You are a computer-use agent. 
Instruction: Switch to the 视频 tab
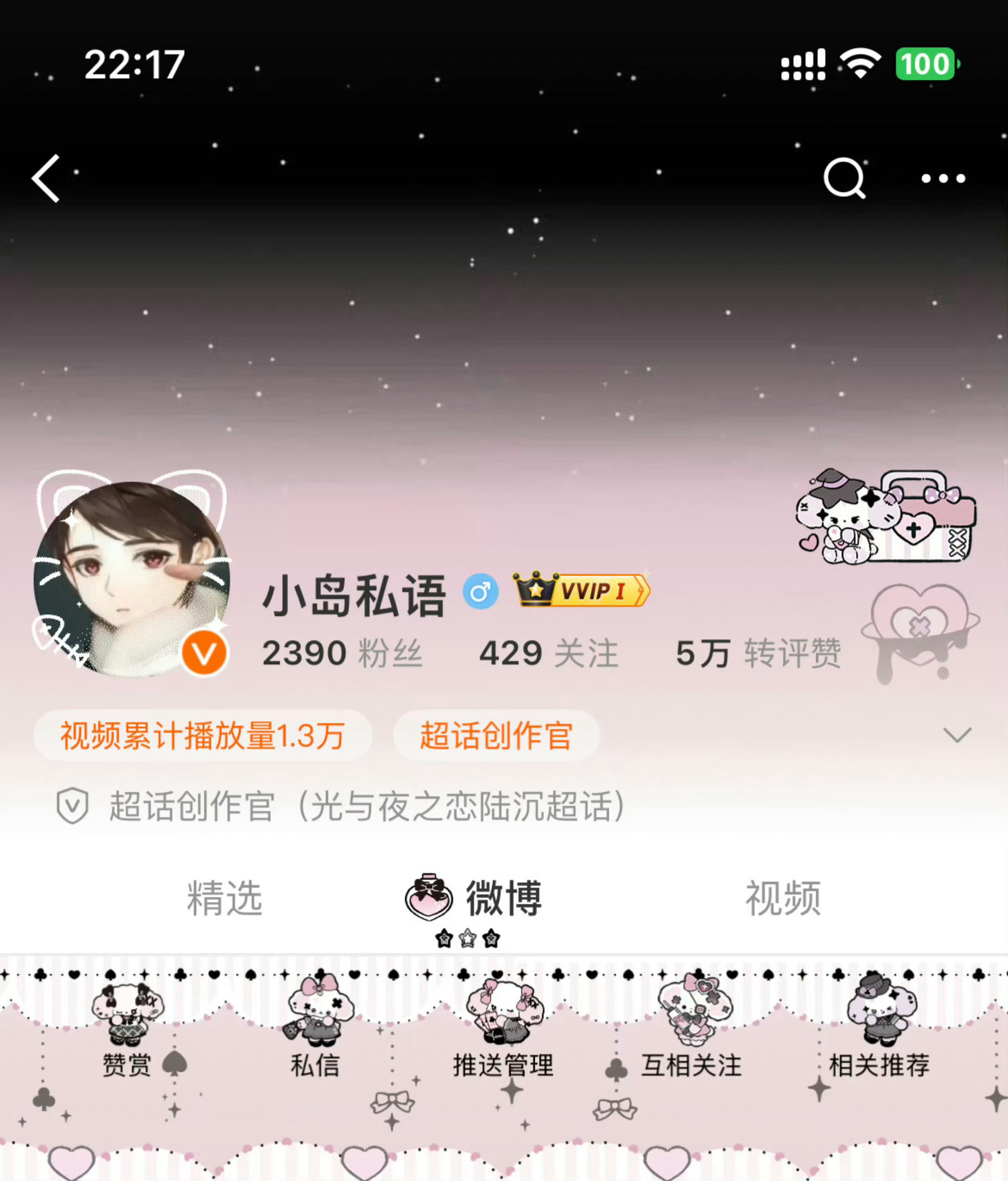coord(783,897)
